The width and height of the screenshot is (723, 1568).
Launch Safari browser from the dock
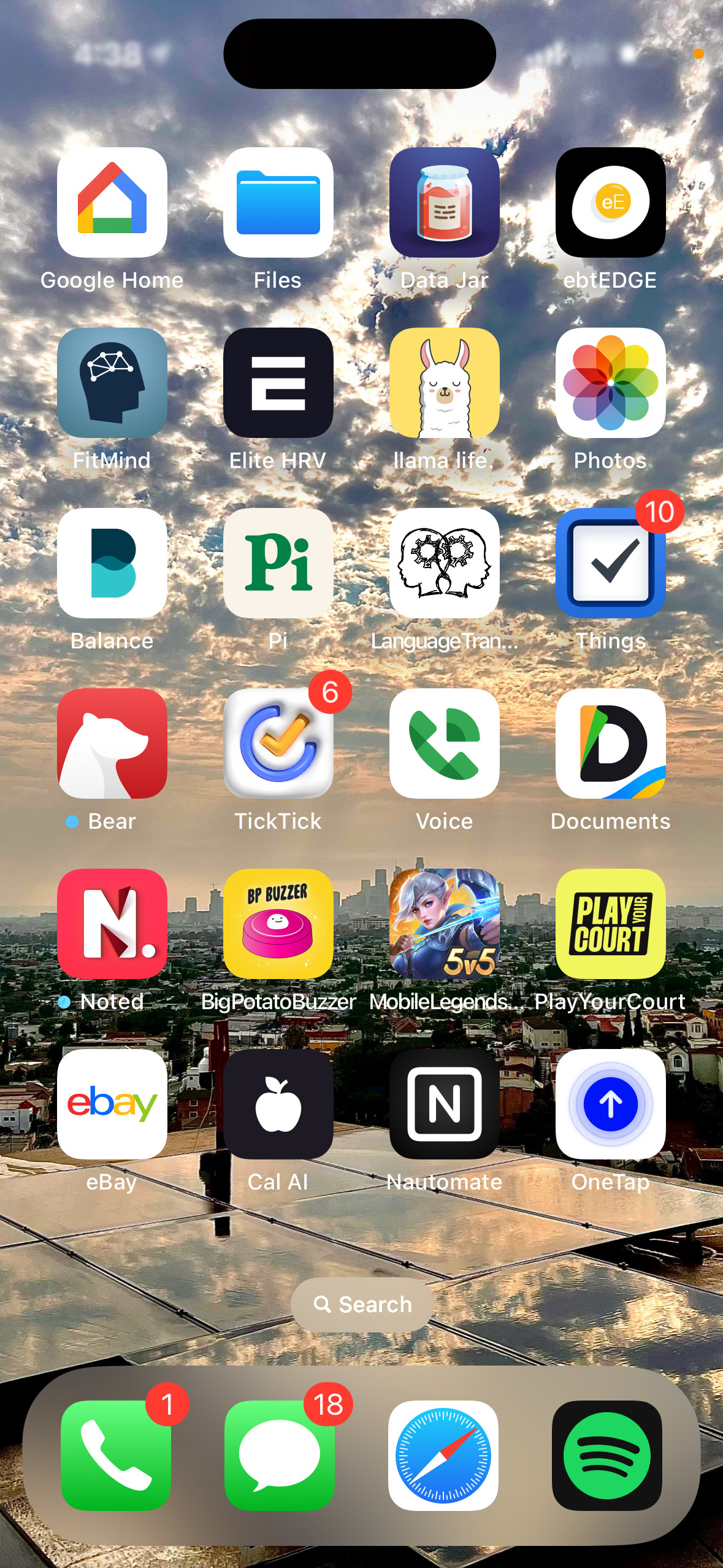tap(443, 1455)
